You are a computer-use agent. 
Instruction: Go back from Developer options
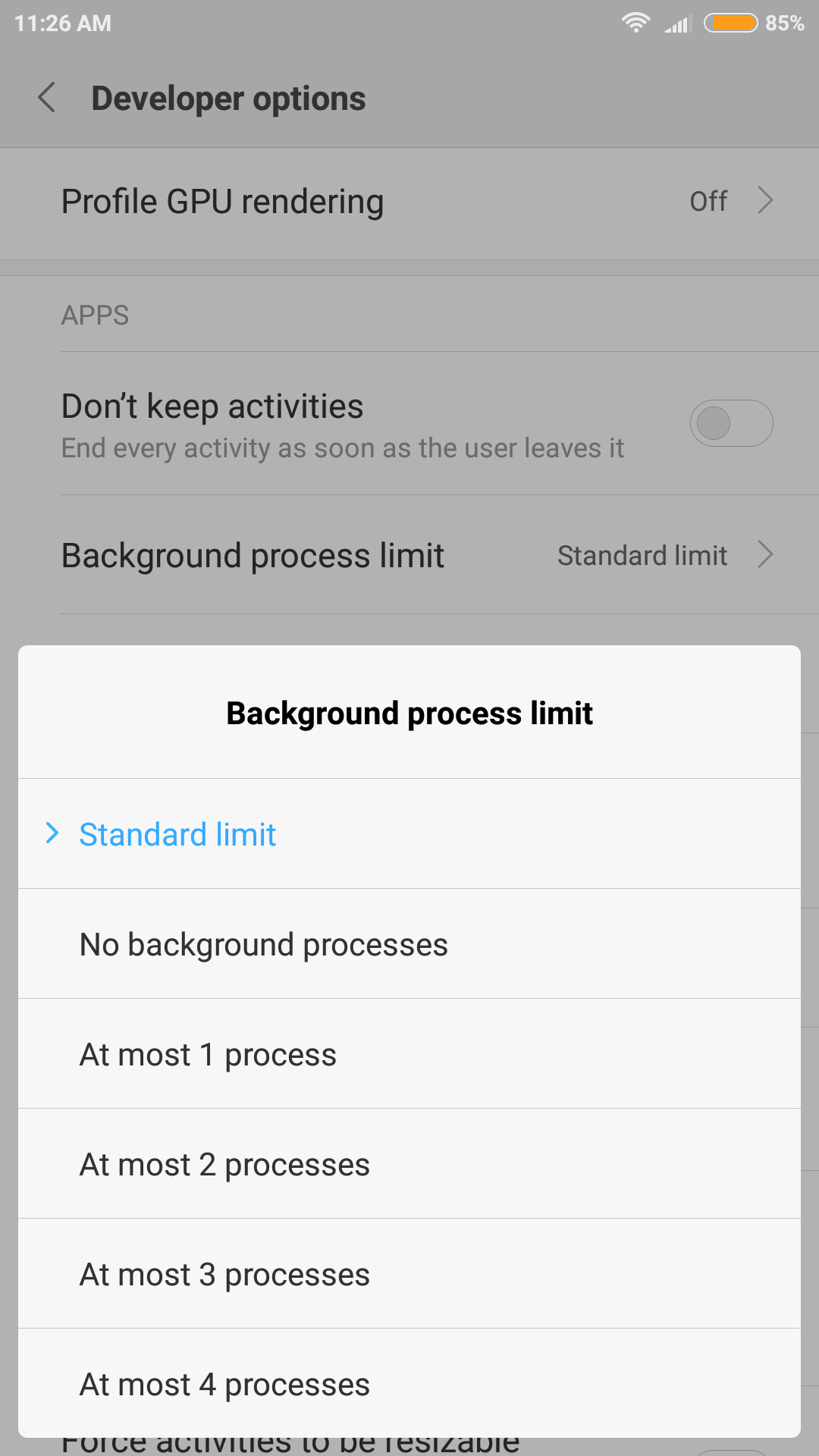[x=47, y=99]
